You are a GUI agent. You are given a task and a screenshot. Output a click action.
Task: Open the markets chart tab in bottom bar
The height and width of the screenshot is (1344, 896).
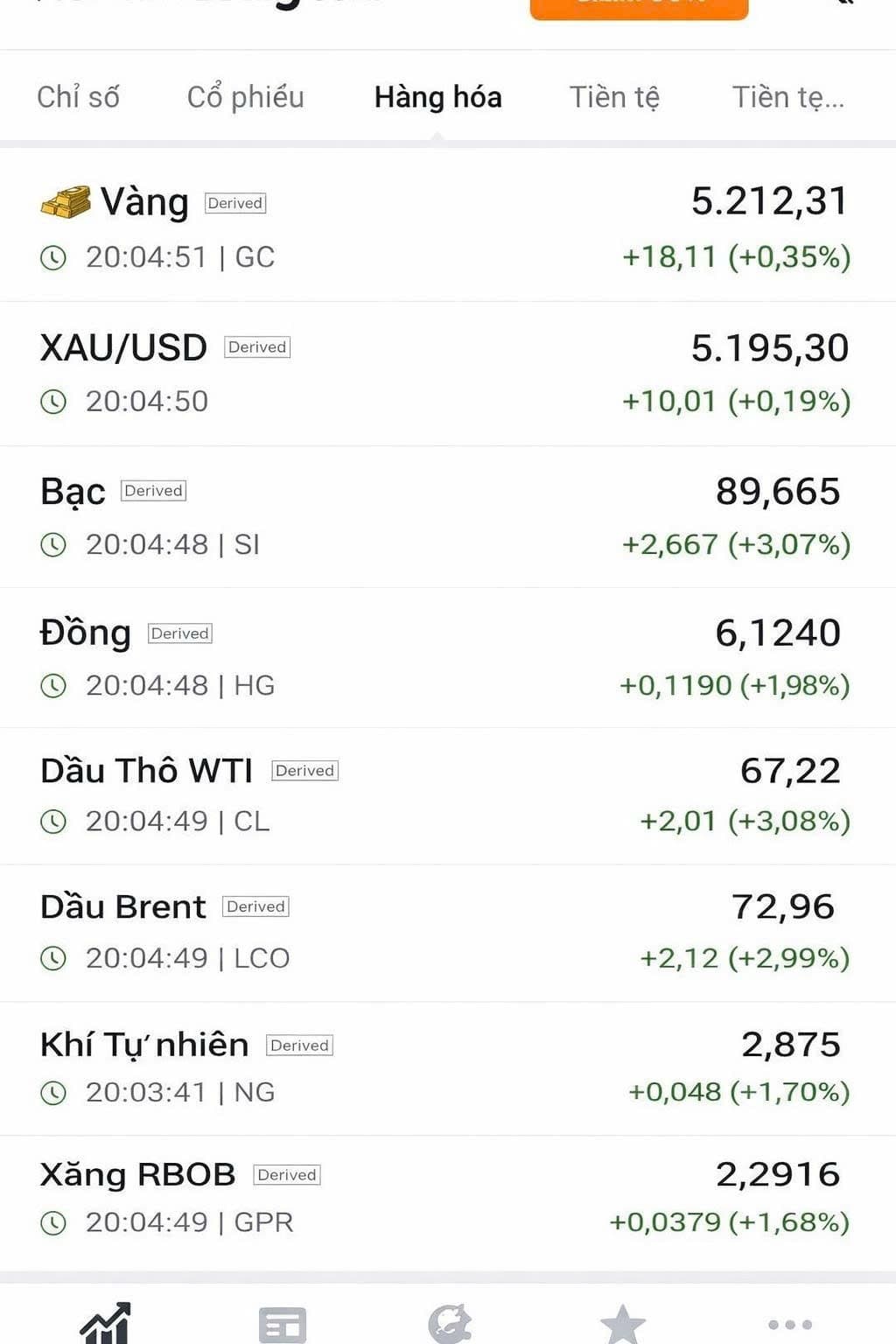point(105,1323)
